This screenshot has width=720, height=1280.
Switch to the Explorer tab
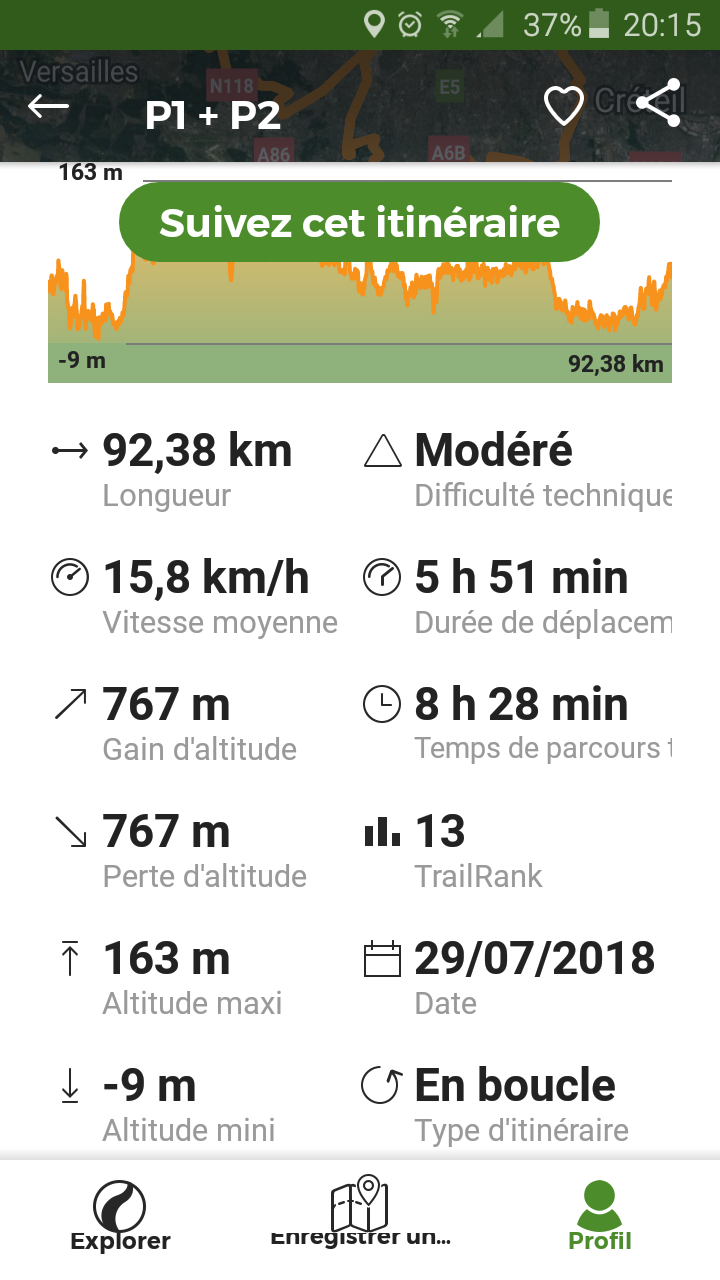(x=120, y=1216)
